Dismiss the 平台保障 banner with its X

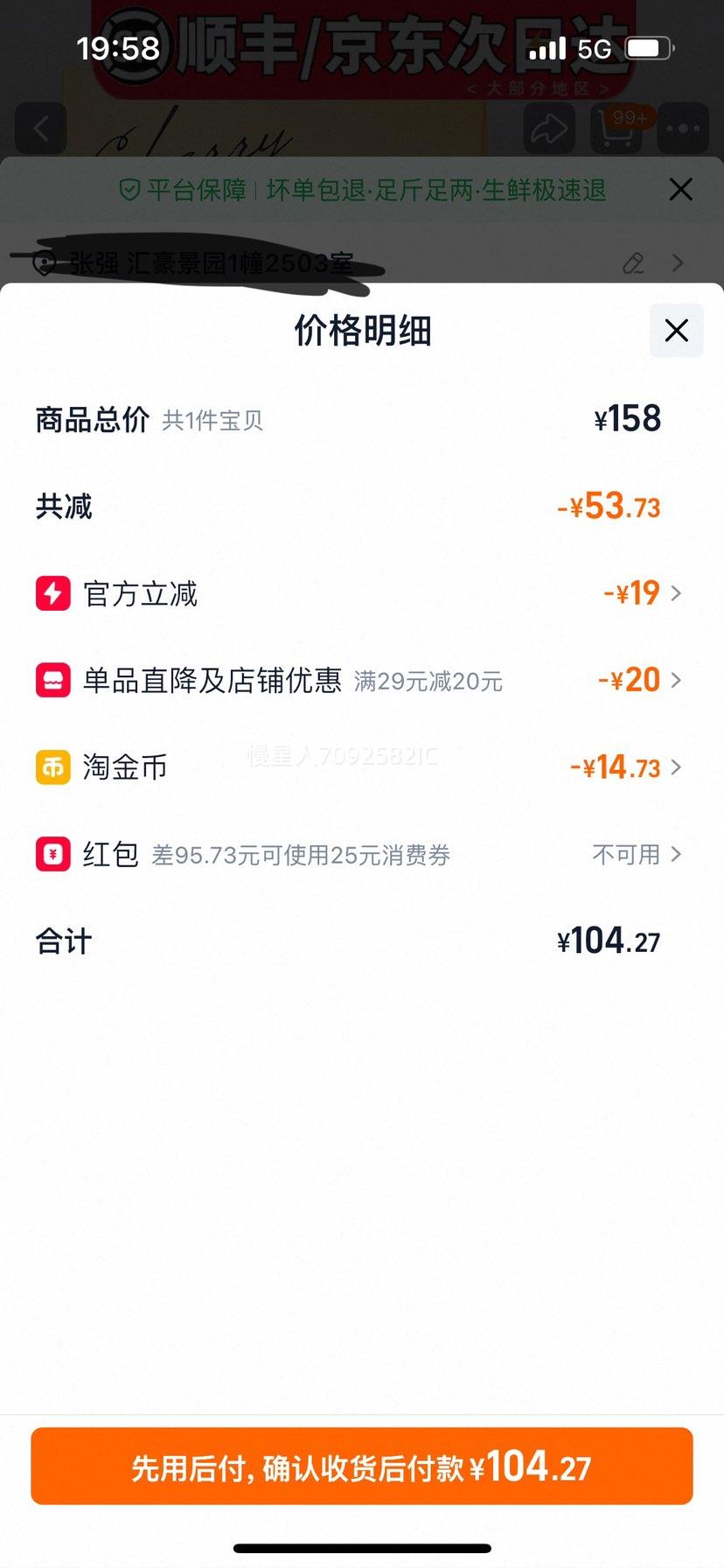click(681, 190)
